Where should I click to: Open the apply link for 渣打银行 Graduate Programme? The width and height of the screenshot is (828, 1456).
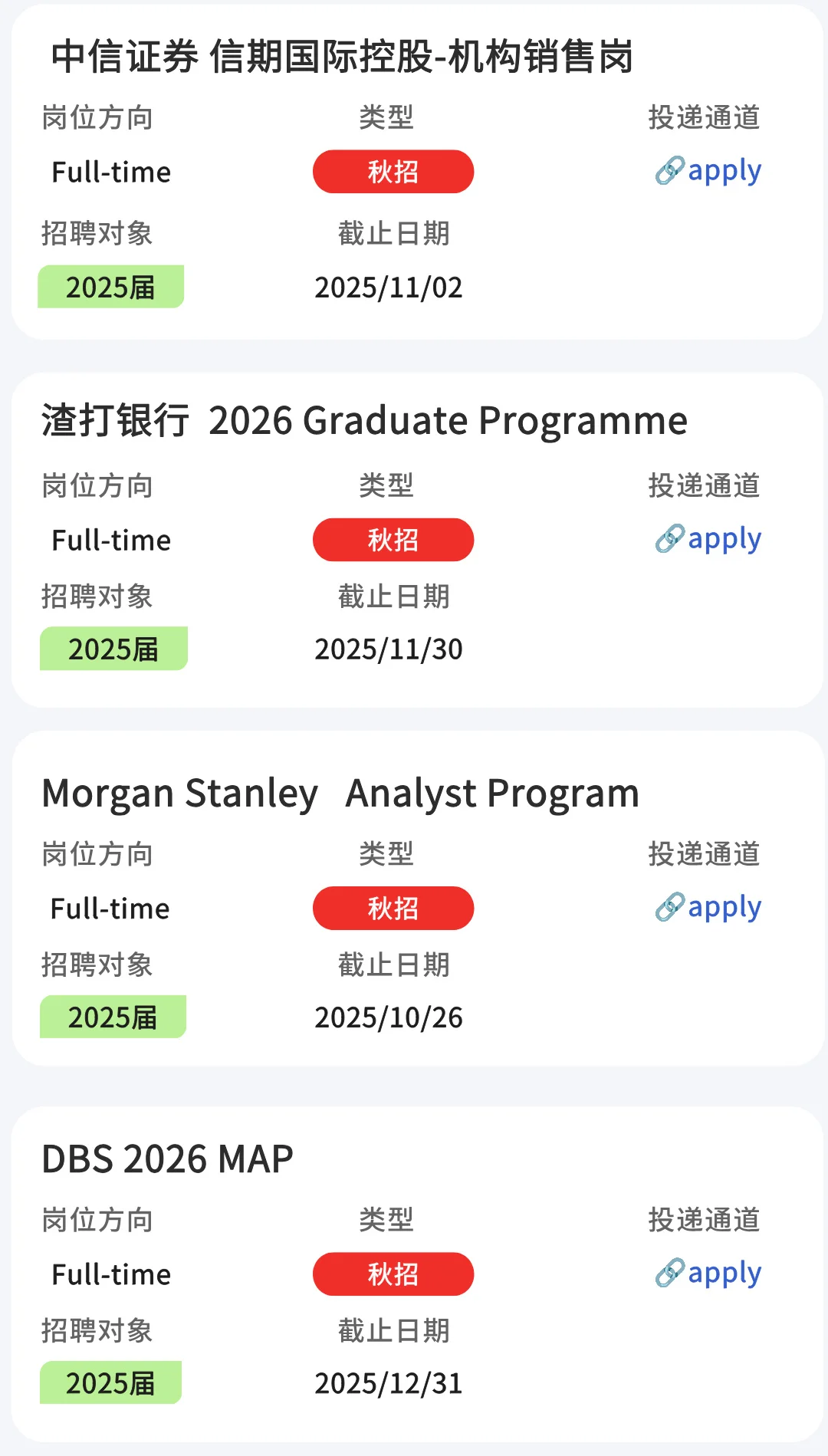tap(709, 540)
